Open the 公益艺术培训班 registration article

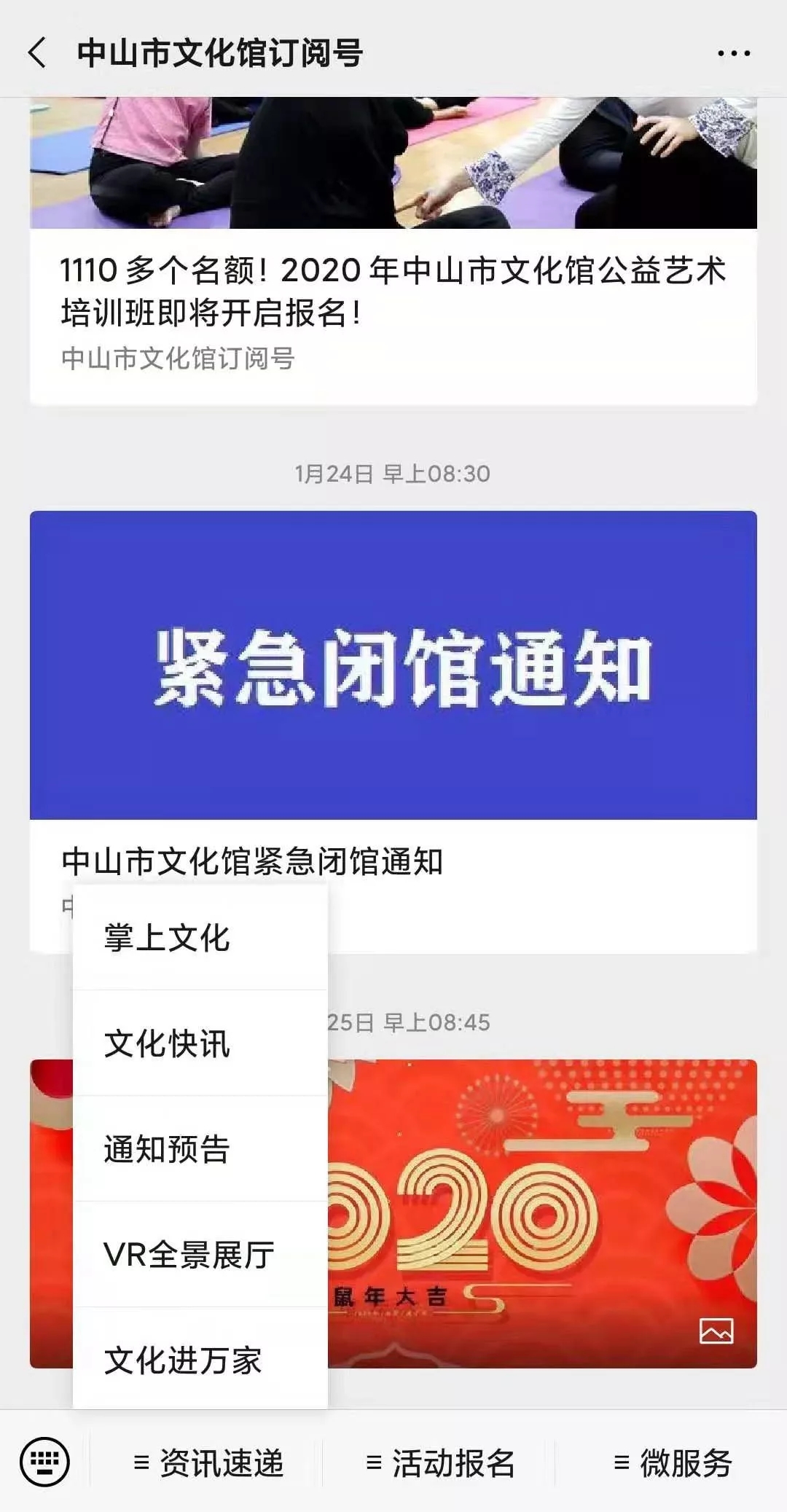coord(393,291)
